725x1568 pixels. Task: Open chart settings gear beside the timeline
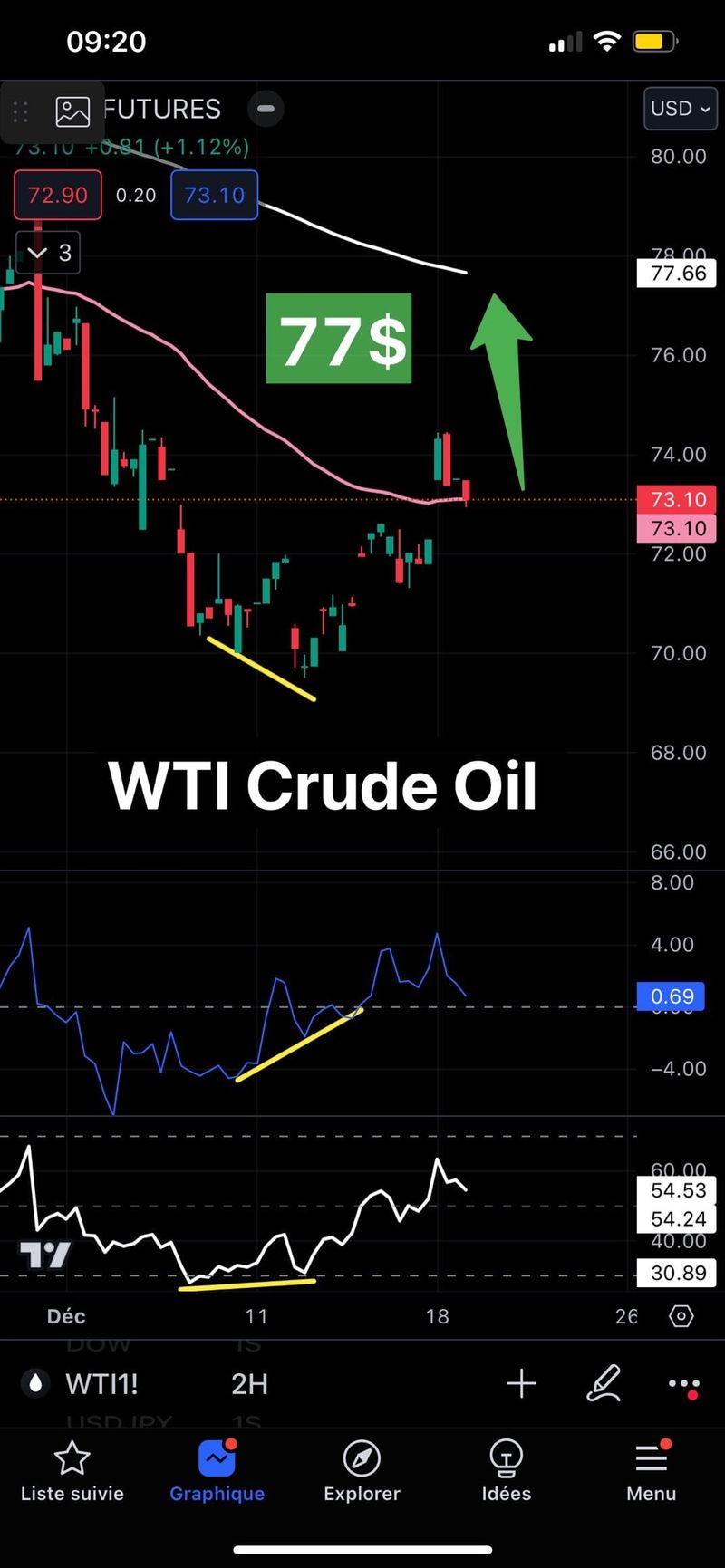(681, 1315)
